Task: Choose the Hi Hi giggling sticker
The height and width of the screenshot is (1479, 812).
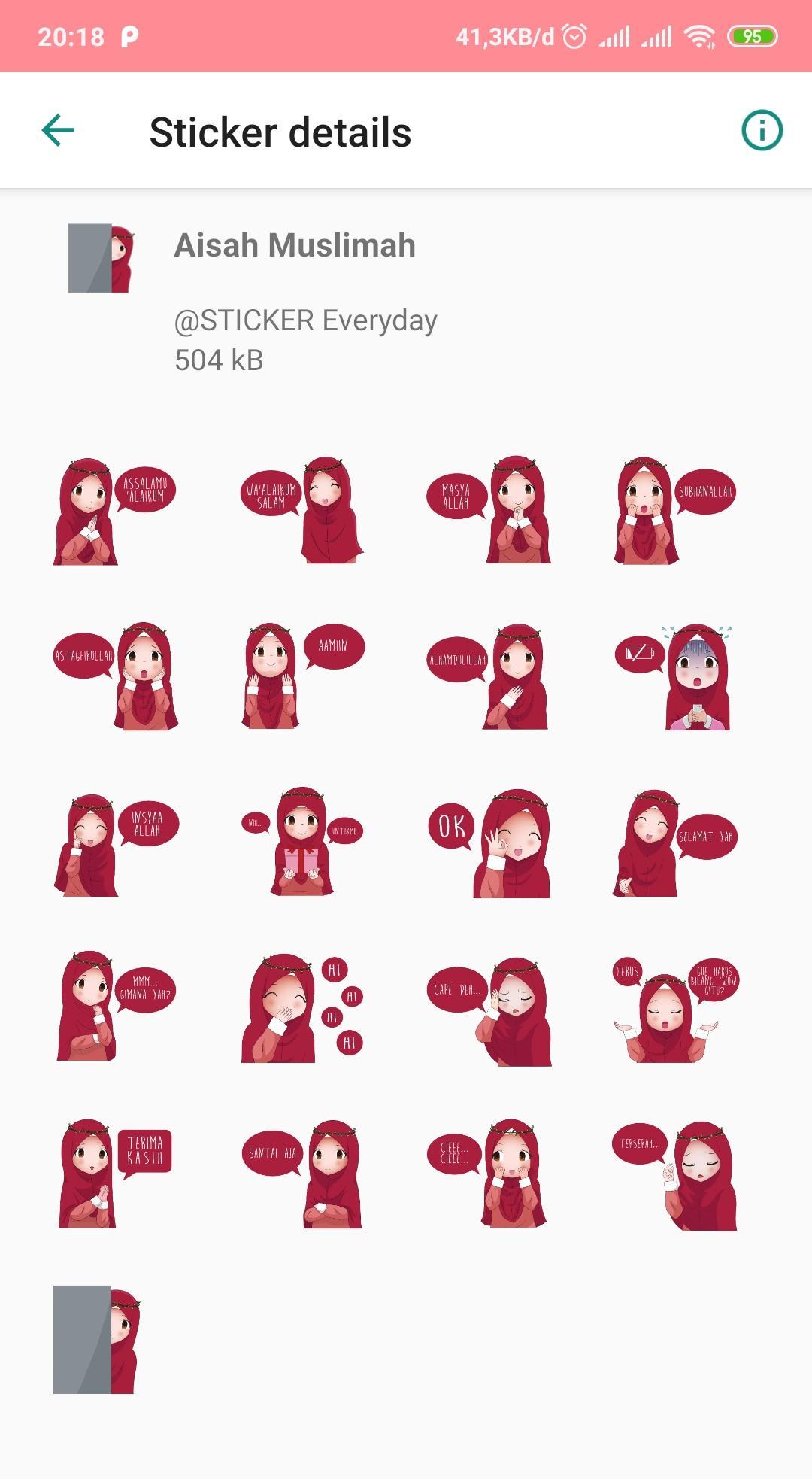Action: pos(302,1009)
